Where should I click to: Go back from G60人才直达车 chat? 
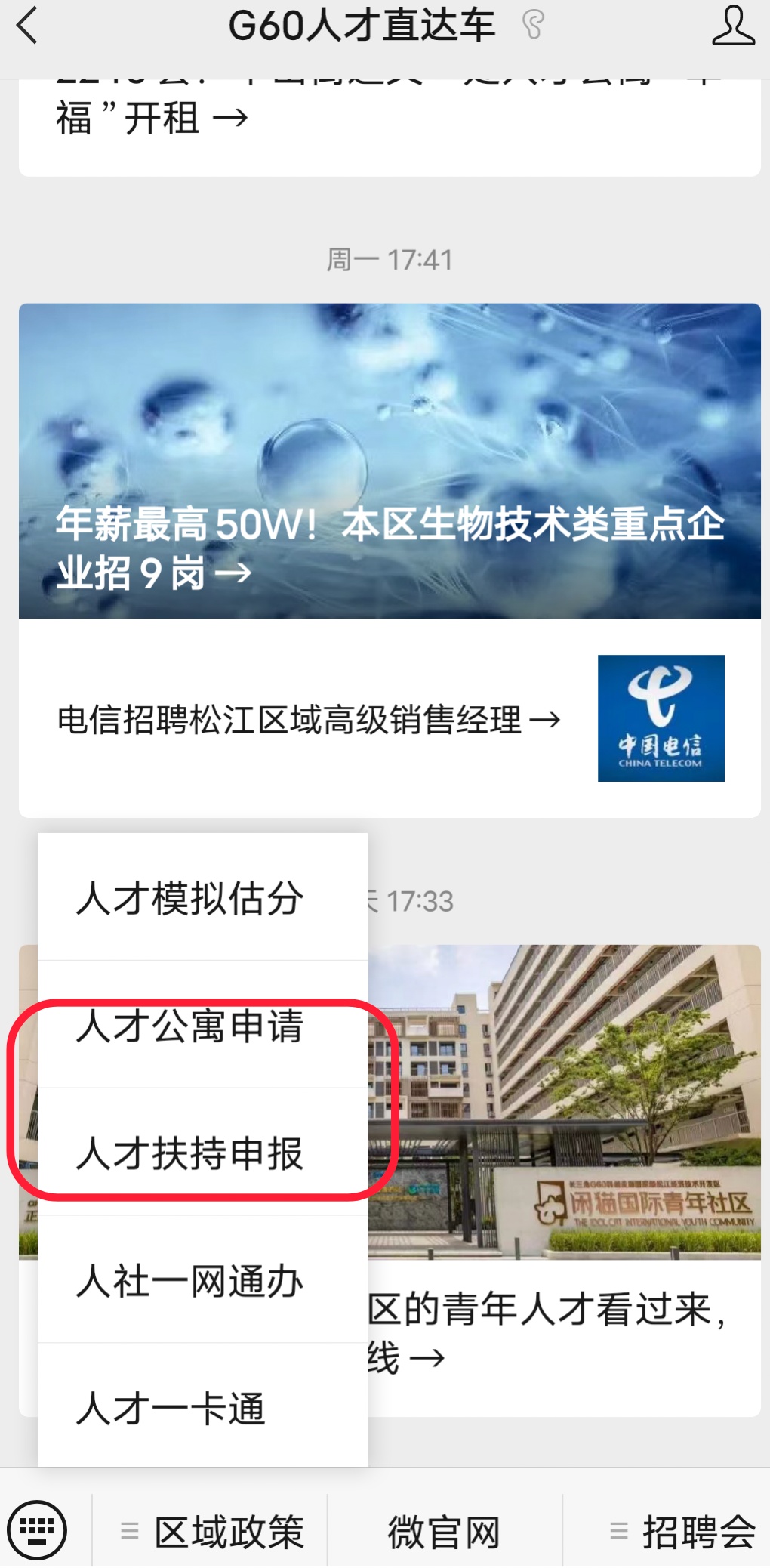click(x=28, y=26)
